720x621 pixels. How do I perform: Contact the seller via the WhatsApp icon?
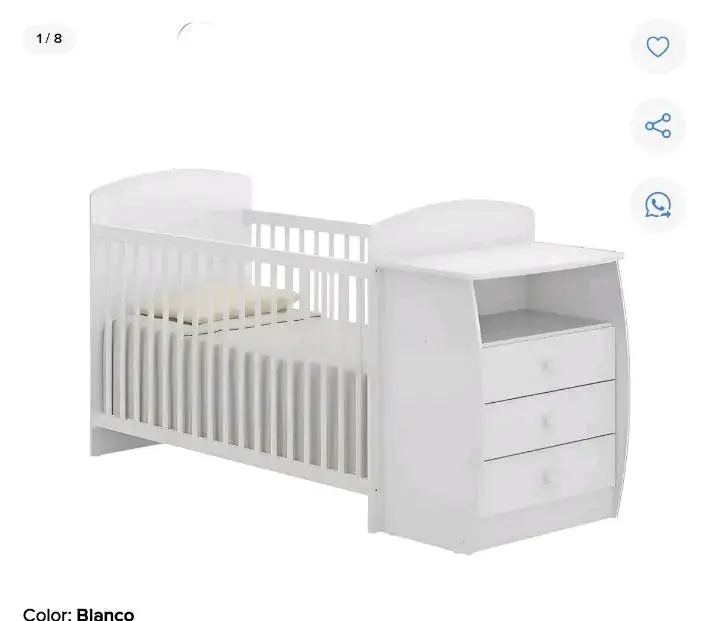658,205
